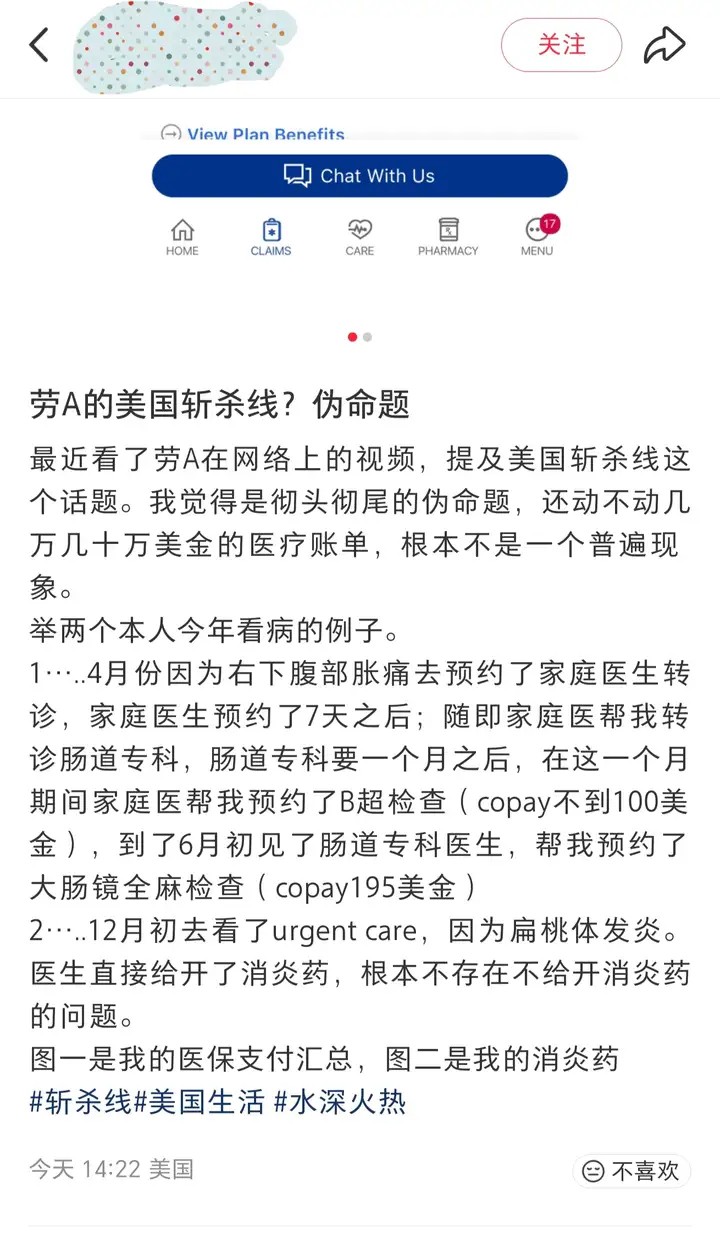Select the second carousel dot
This screenshot has height=1248, width=720.
coord(366,337)
